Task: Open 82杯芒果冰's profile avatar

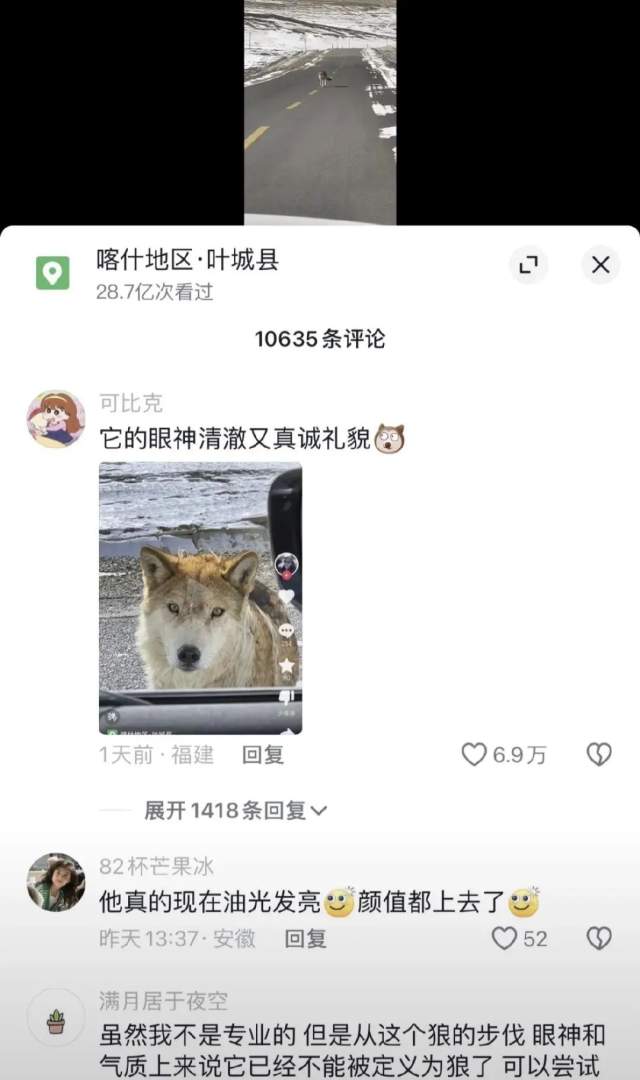Action: (x=55, y=882)
